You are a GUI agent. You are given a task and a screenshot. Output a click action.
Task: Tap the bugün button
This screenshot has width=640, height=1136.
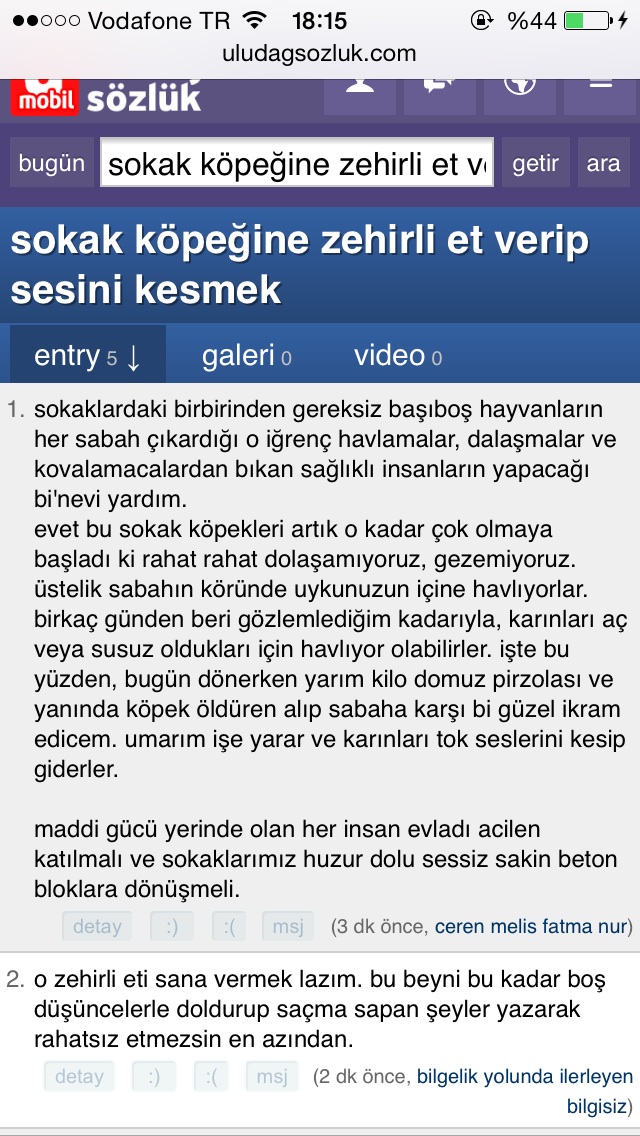click(x=51, y=163)
